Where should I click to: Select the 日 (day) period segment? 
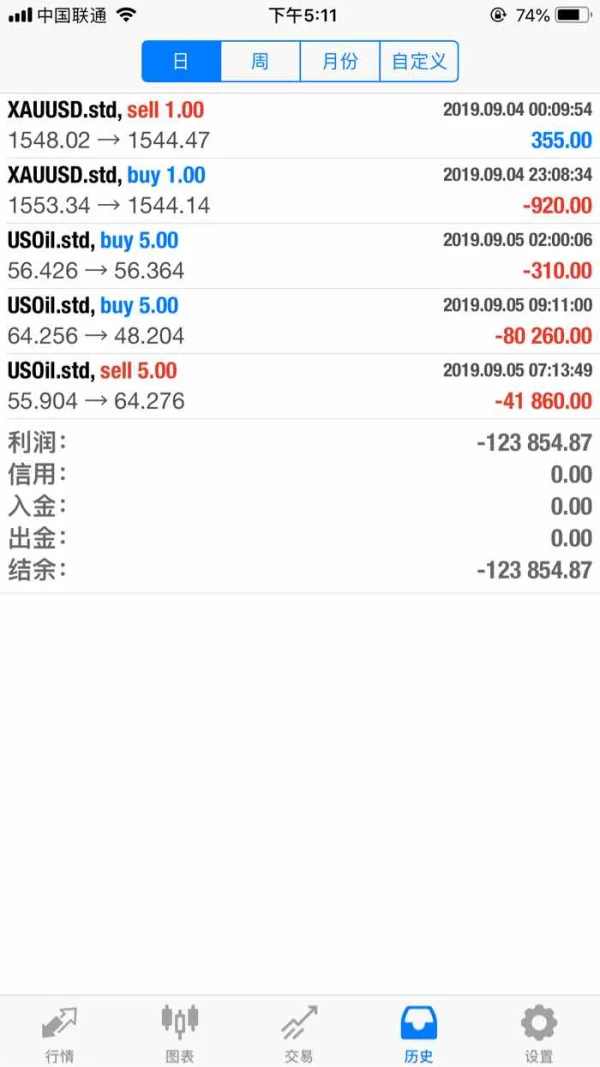181,61
